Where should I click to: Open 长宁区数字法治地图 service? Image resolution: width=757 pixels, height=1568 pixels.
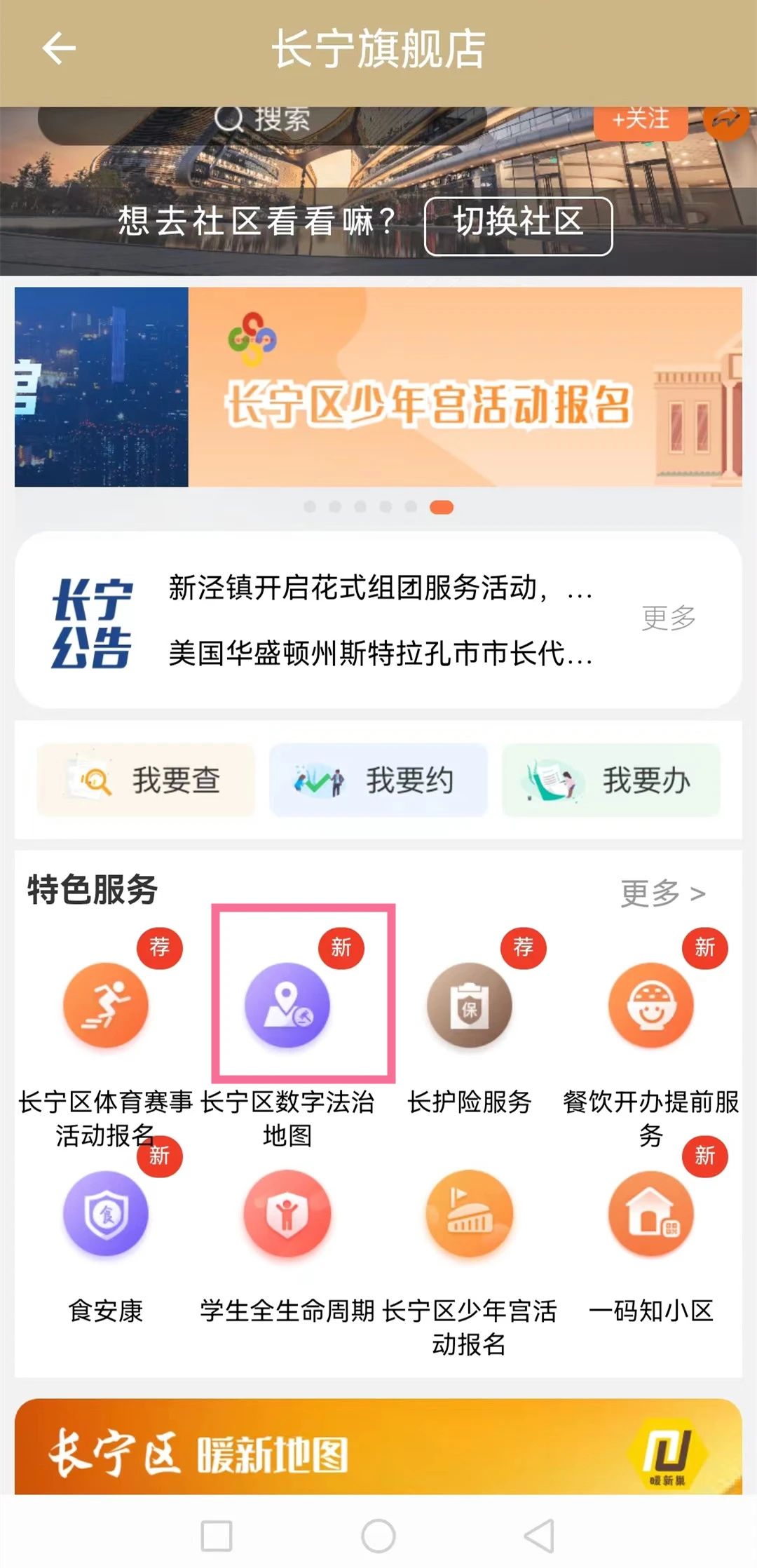tap(287, 1006)
